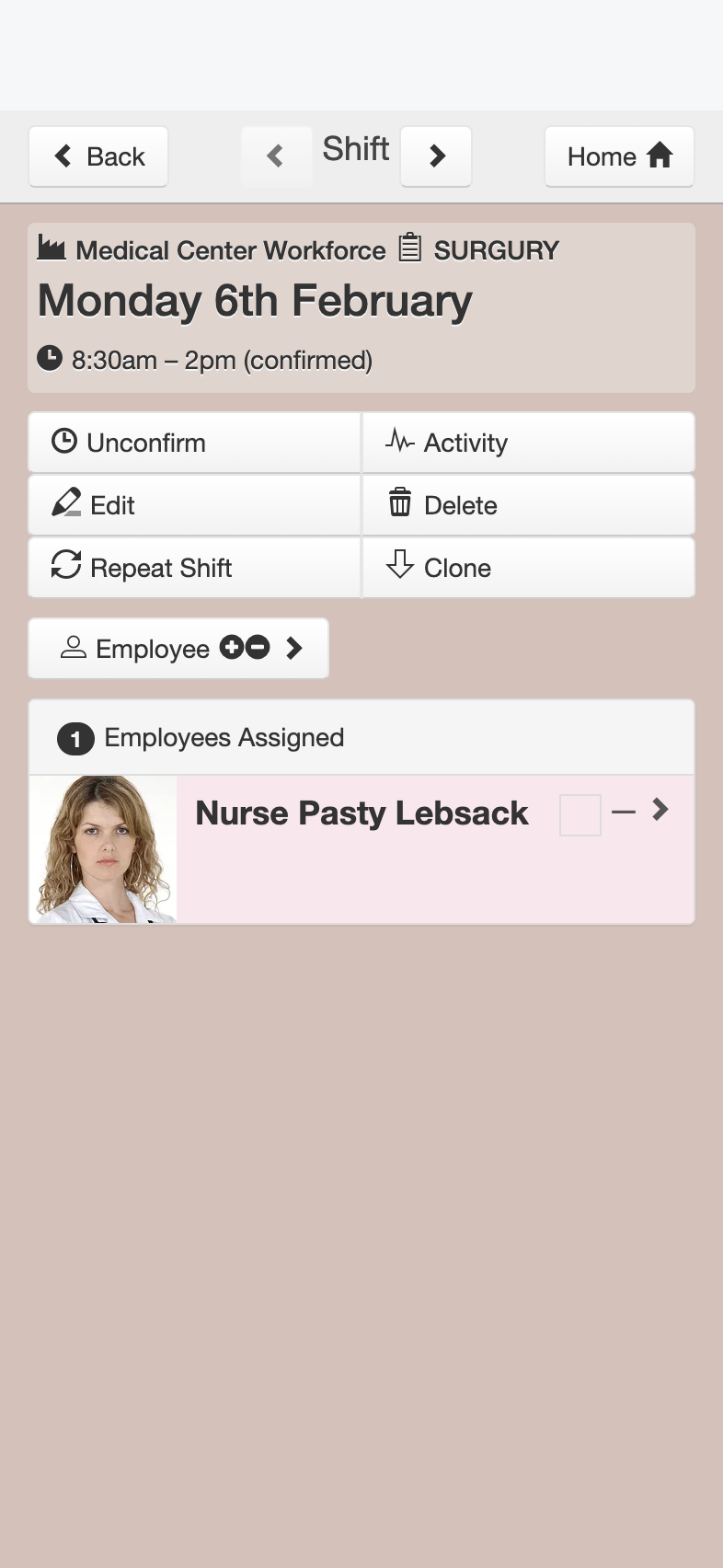Return to the Home screen

click(x=619, y=156)
